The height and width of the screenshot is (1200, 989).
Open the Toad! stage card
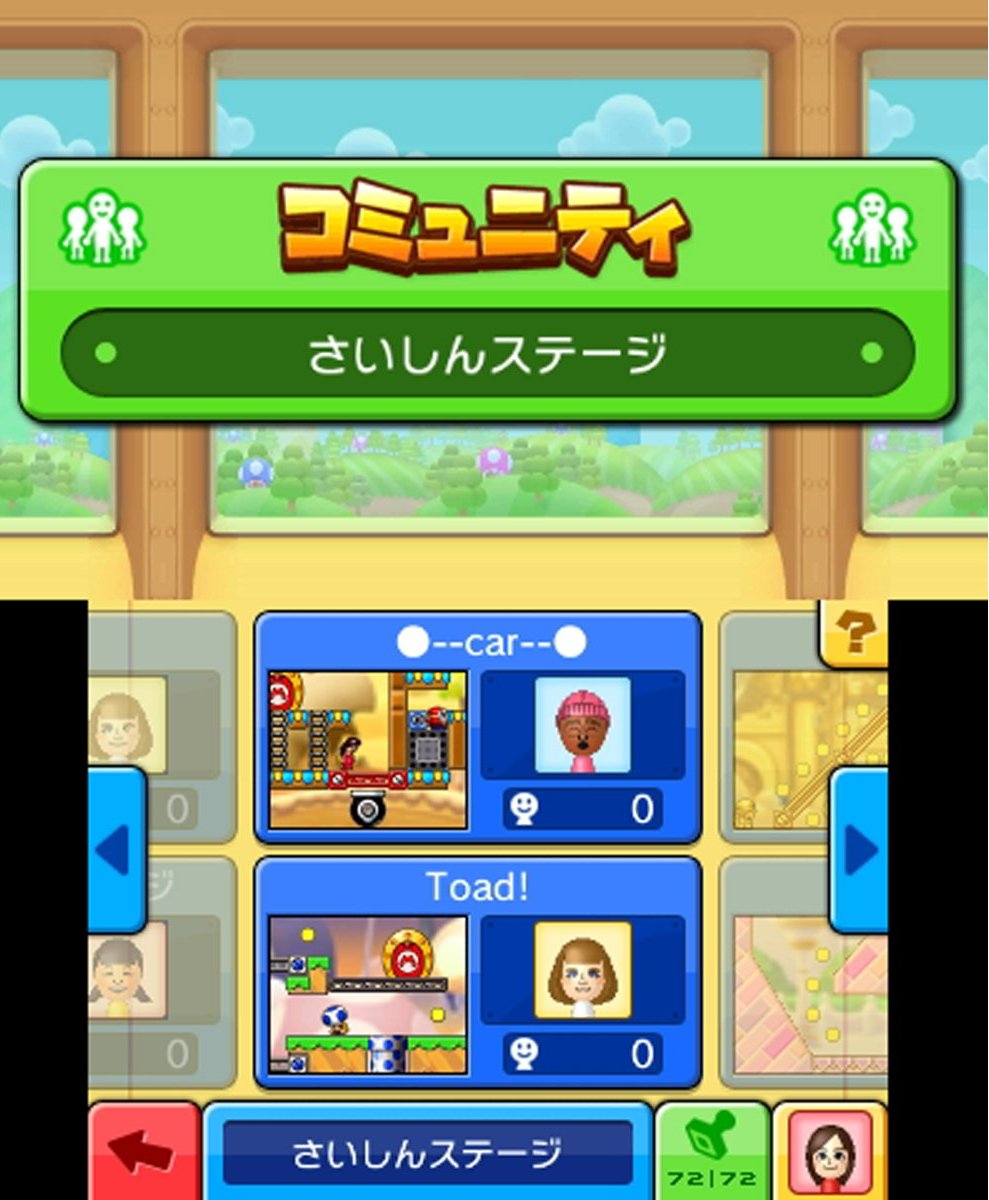click(477, 973)
